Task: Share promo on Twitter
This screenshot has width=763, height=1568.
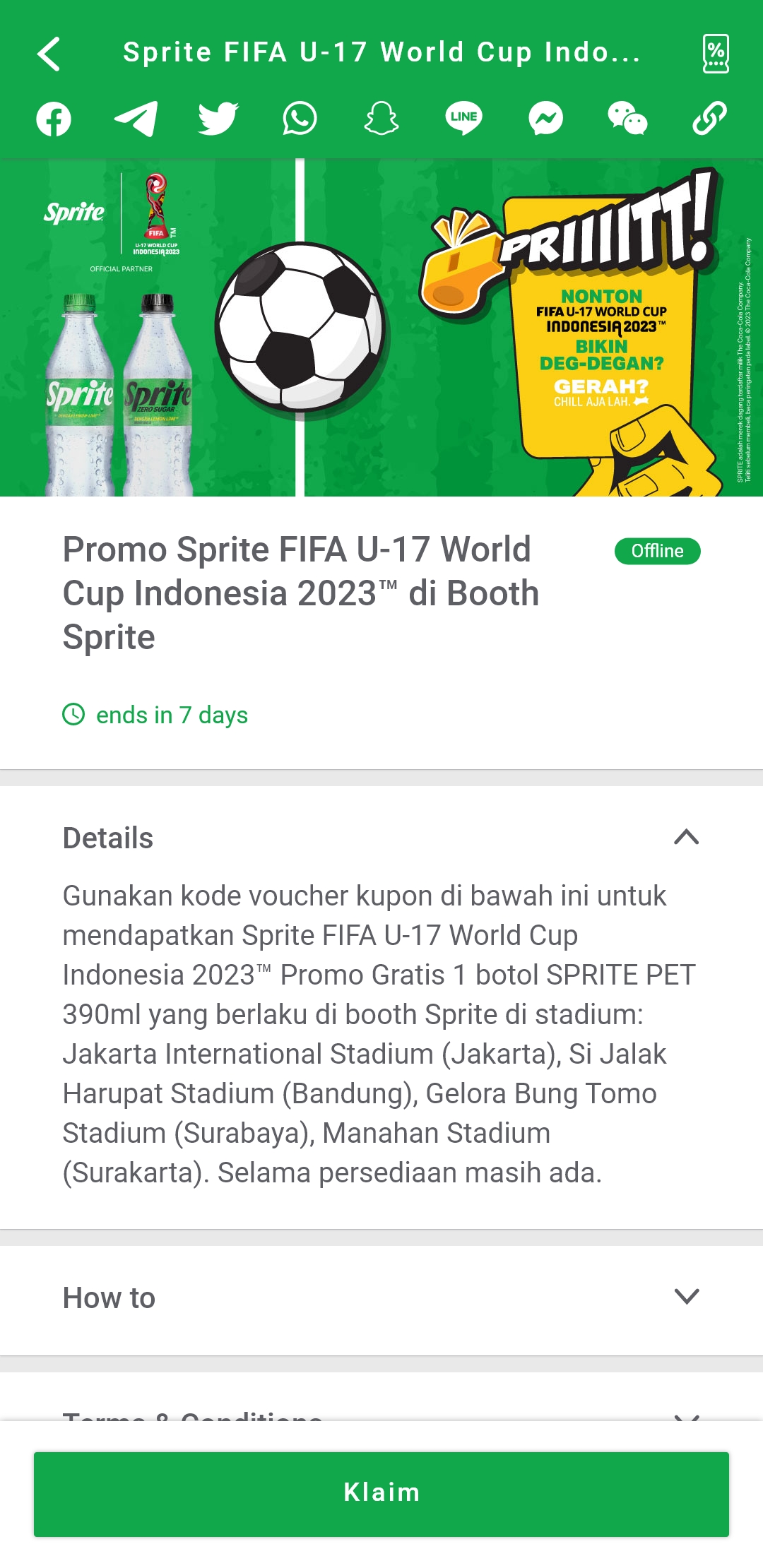Action: (x=218, y=119)
